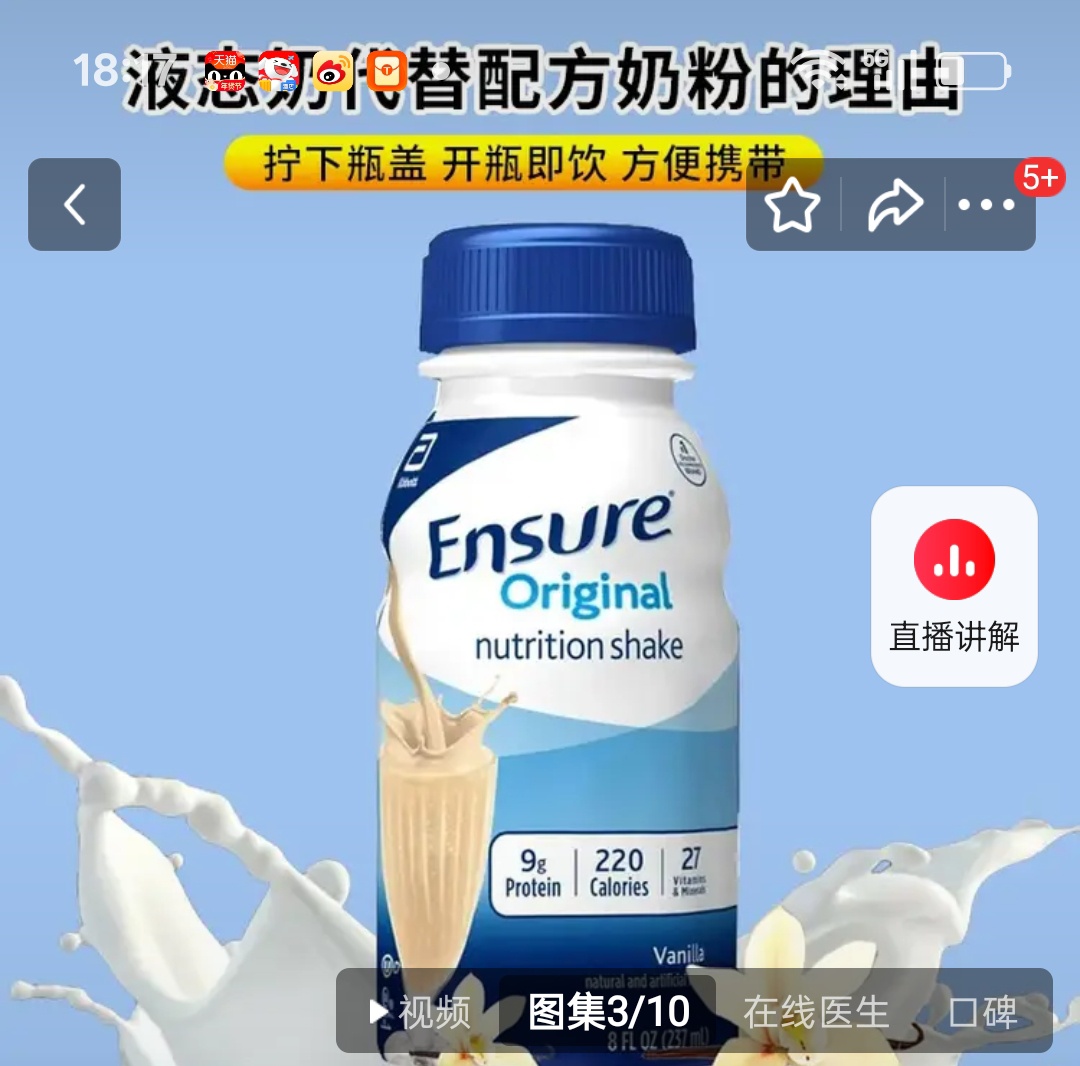Switch to the 在线医生 tab
Screen dimensions: 1080x1066
815,1012
